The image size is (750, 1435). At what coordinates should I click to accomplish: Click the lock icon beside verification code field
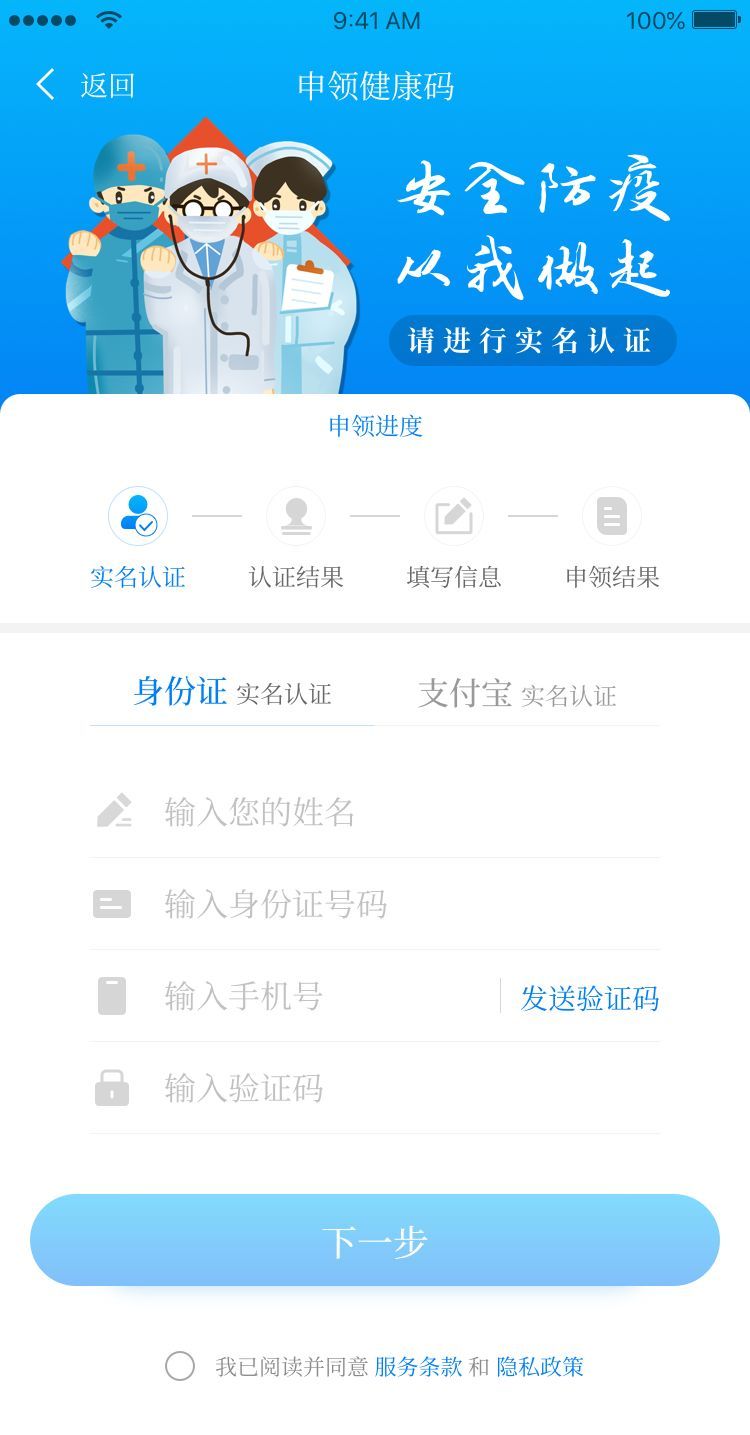click(112, 1088)
